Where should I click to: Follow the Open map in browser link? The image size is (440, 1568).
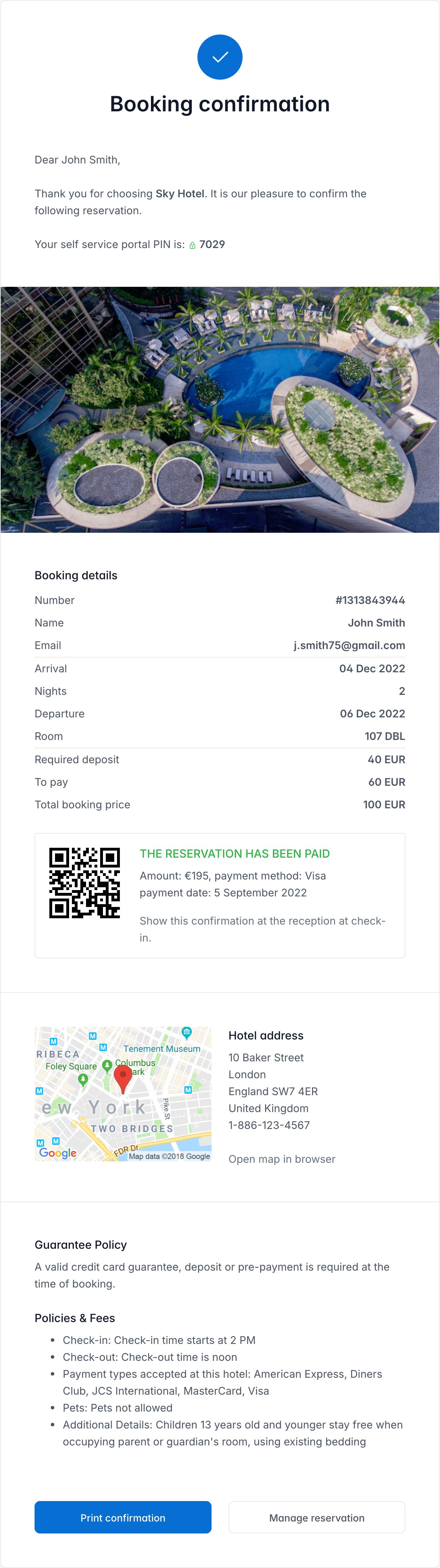click(x=282, y=1159)
